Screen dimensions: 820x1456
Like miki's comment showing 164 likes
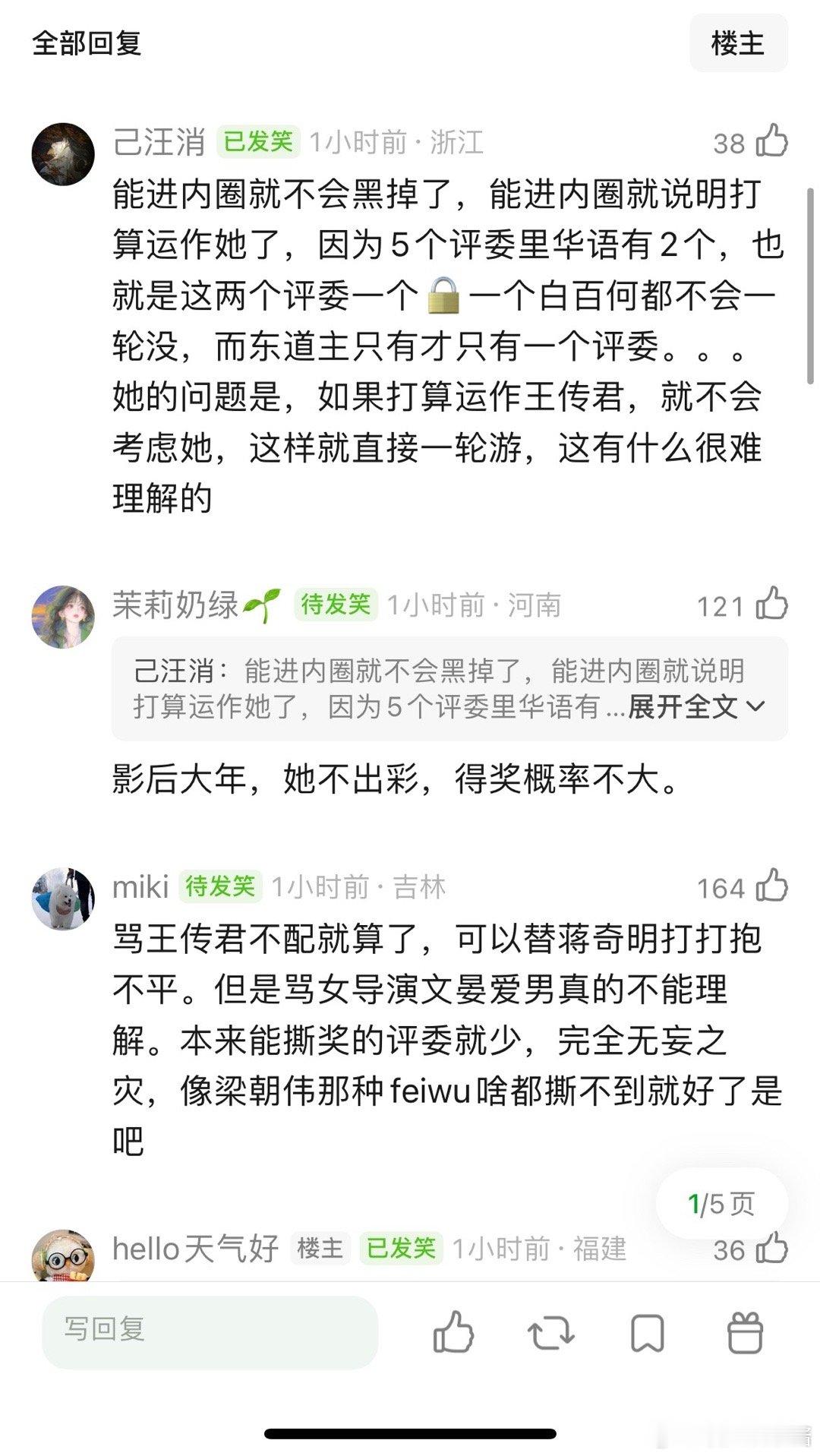pyautogui.click(x=773, y=886)
